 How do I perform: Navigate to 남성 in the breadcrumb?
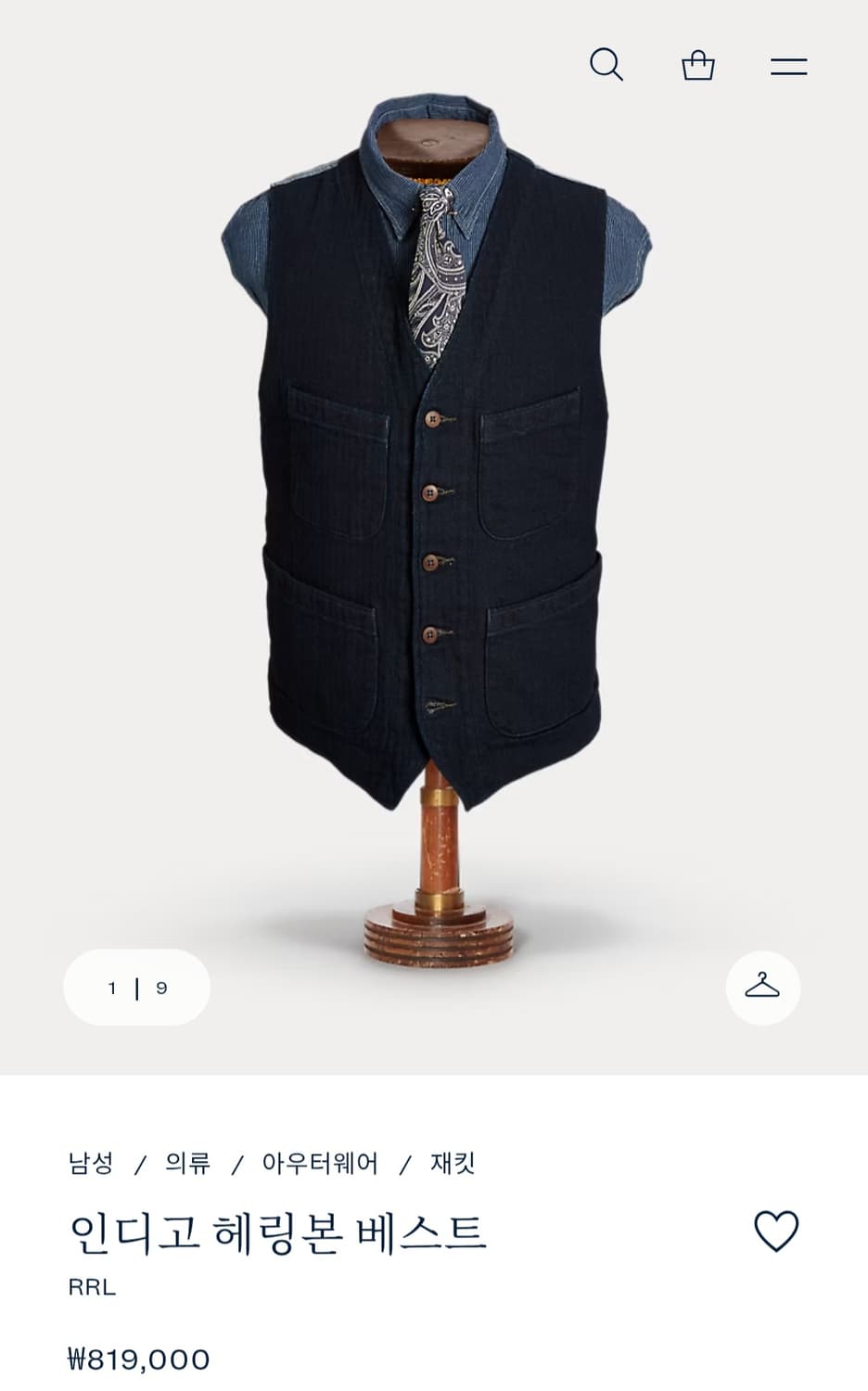pyautogui.click(x=91, y=1163)
